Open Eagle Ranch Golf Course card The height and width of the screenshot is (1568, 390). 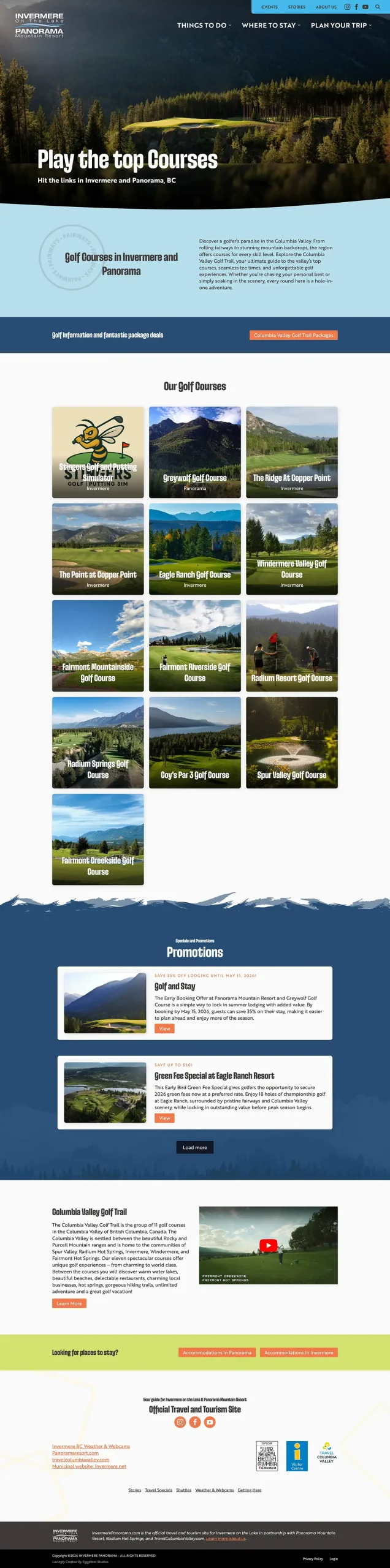pyautogui.click(x=195, y=549)
